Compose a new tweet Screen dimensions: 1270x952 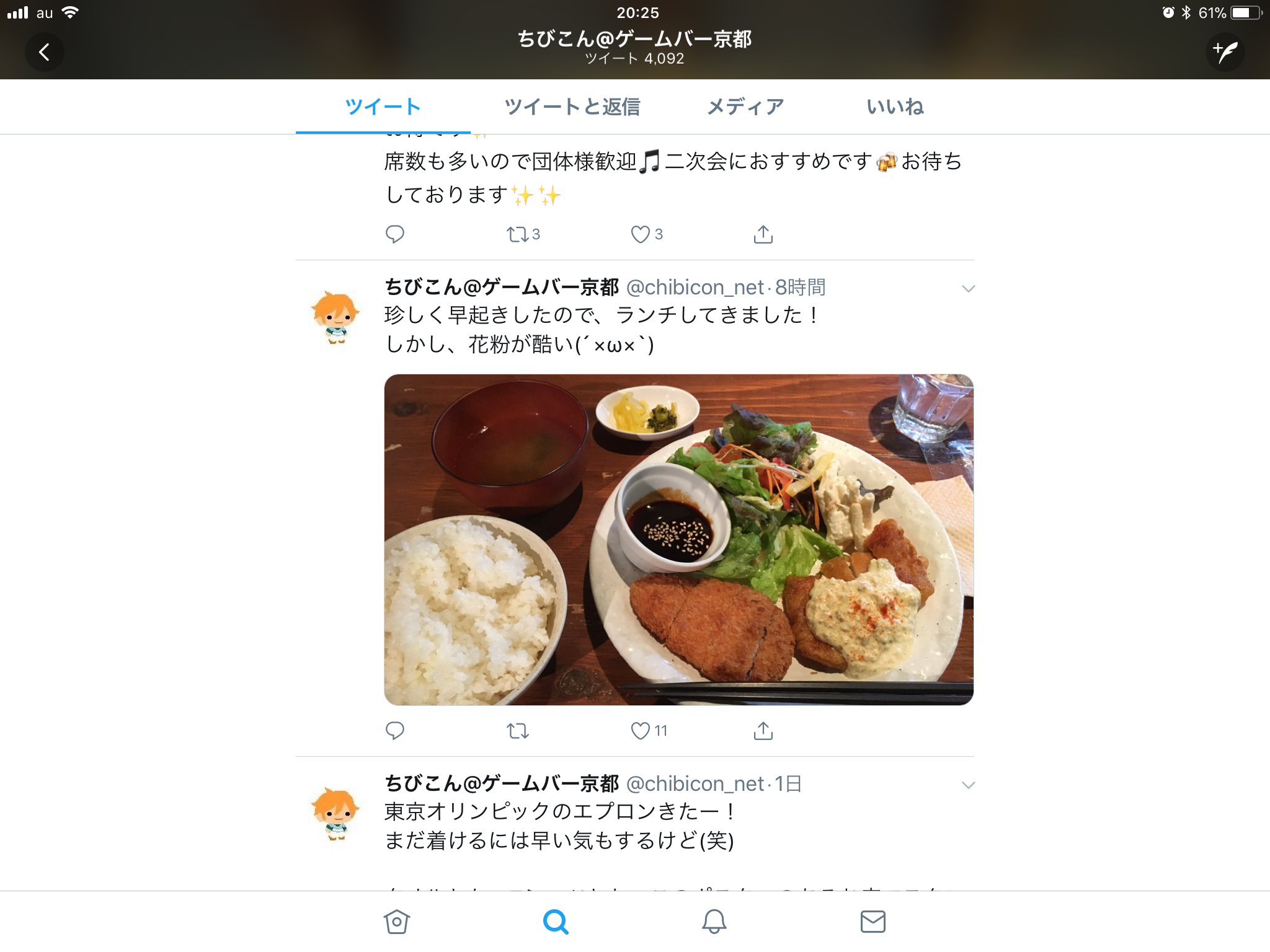point(1225,52)
